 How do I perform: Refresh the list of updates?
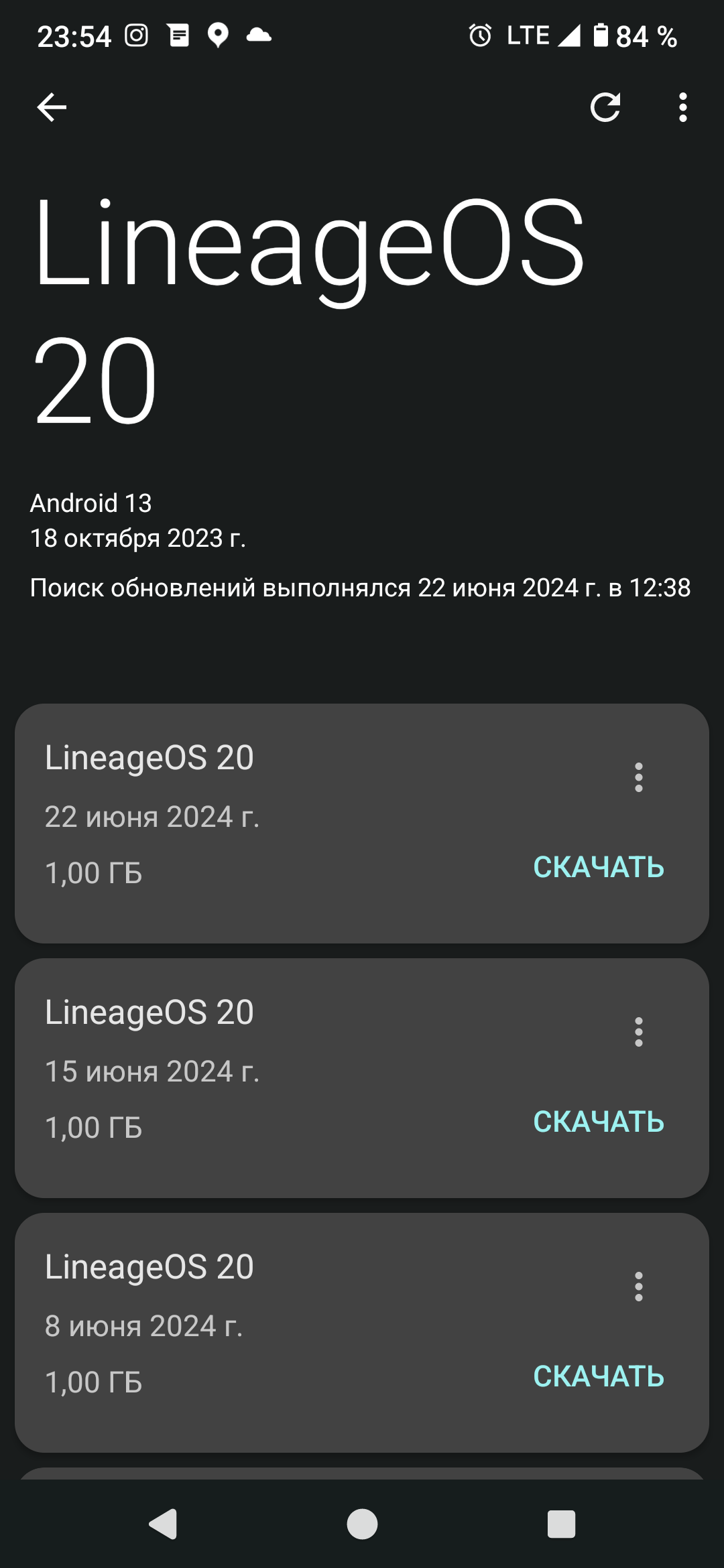(x=605, y=107)
